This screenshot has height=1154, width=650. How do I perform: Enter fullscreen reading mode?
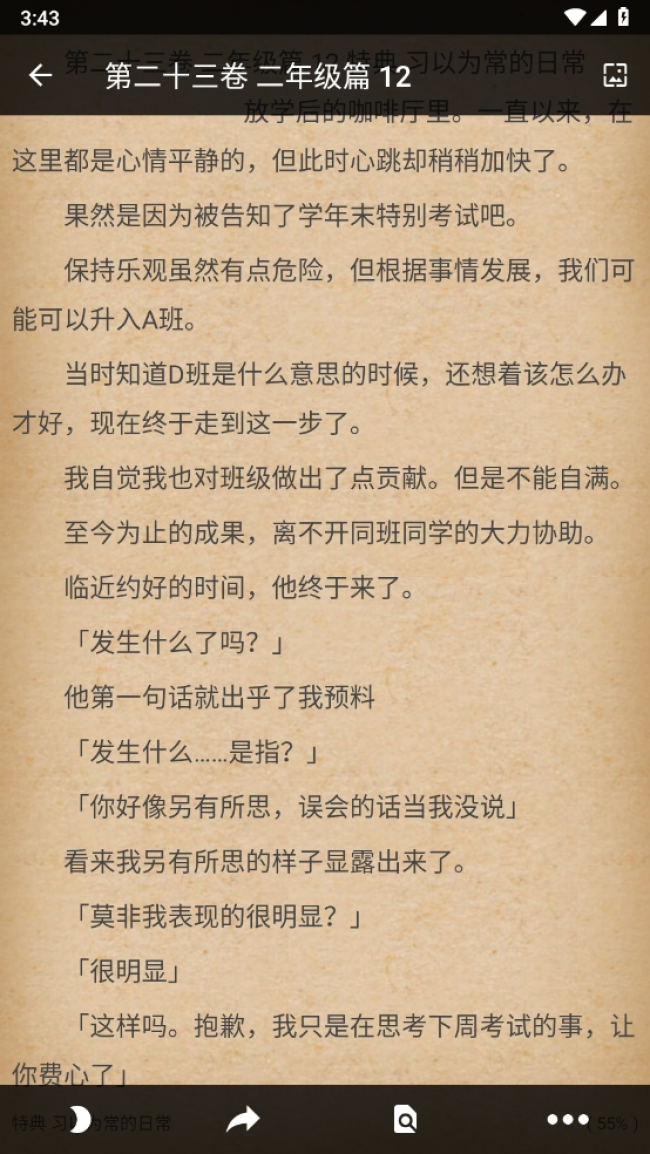[614, 75]
